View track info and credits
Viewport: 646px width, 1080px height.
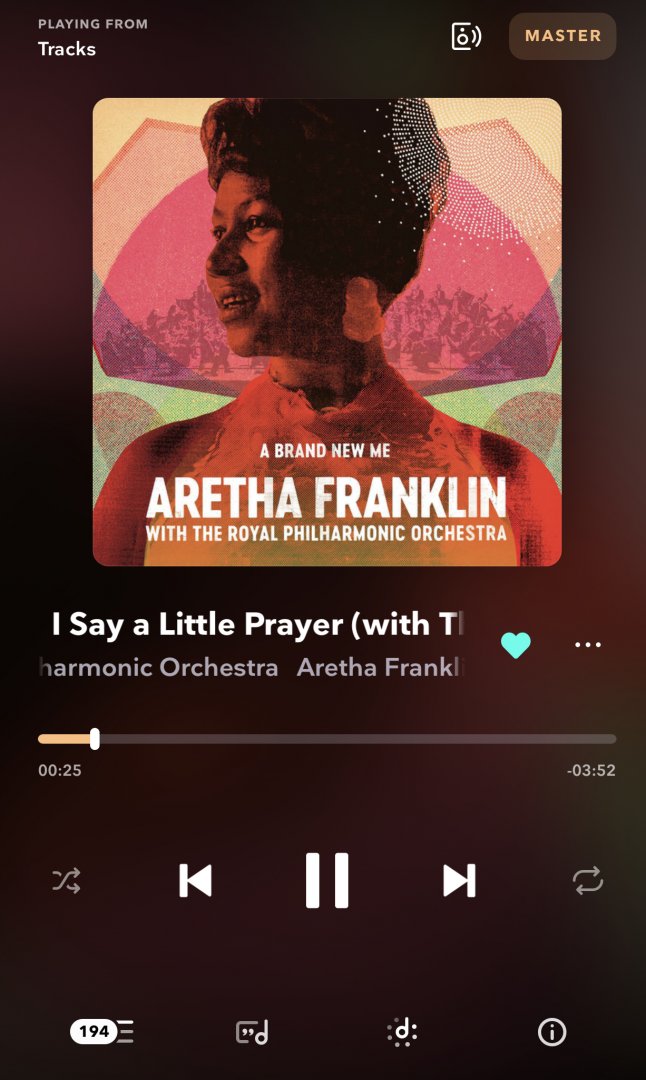pyautogui.click(x=552, y=1032)
